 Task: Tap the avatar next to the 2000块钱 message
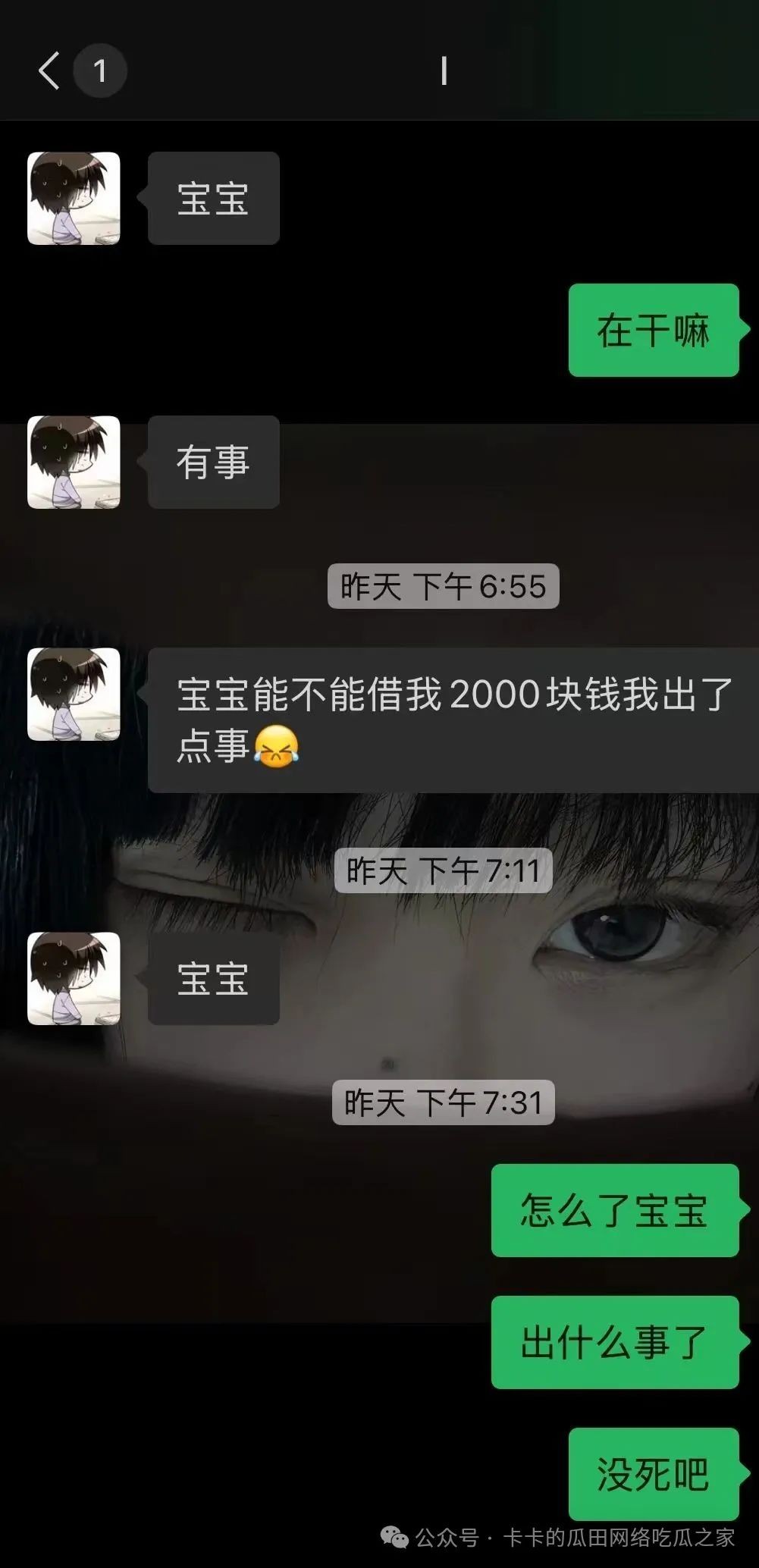pos(74,694)
